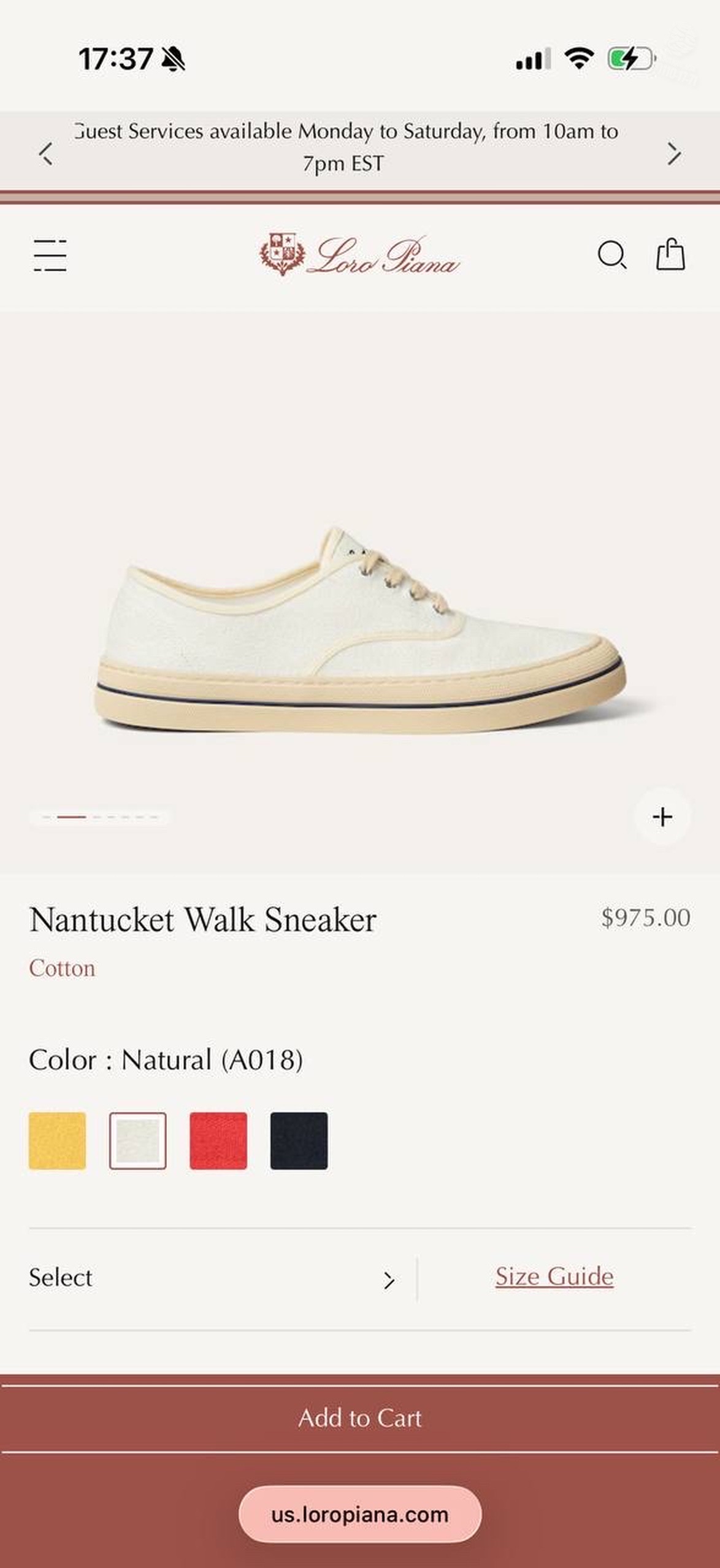Screen dimensions: 720x1568
Task: Open the shopping bag
Action: tap(670, 254)
